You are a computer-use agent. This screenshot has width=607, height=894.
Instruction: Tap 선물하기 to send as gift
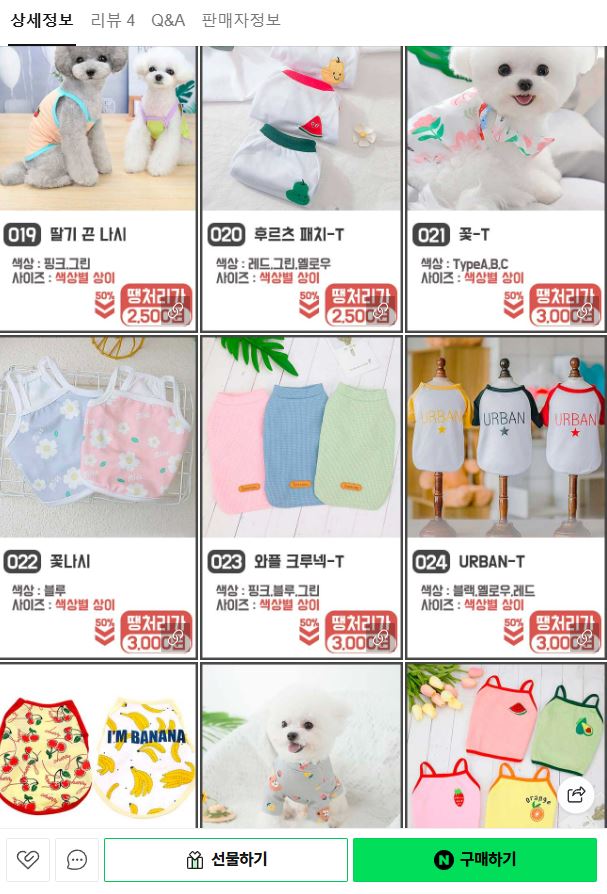tap(226, 860)
